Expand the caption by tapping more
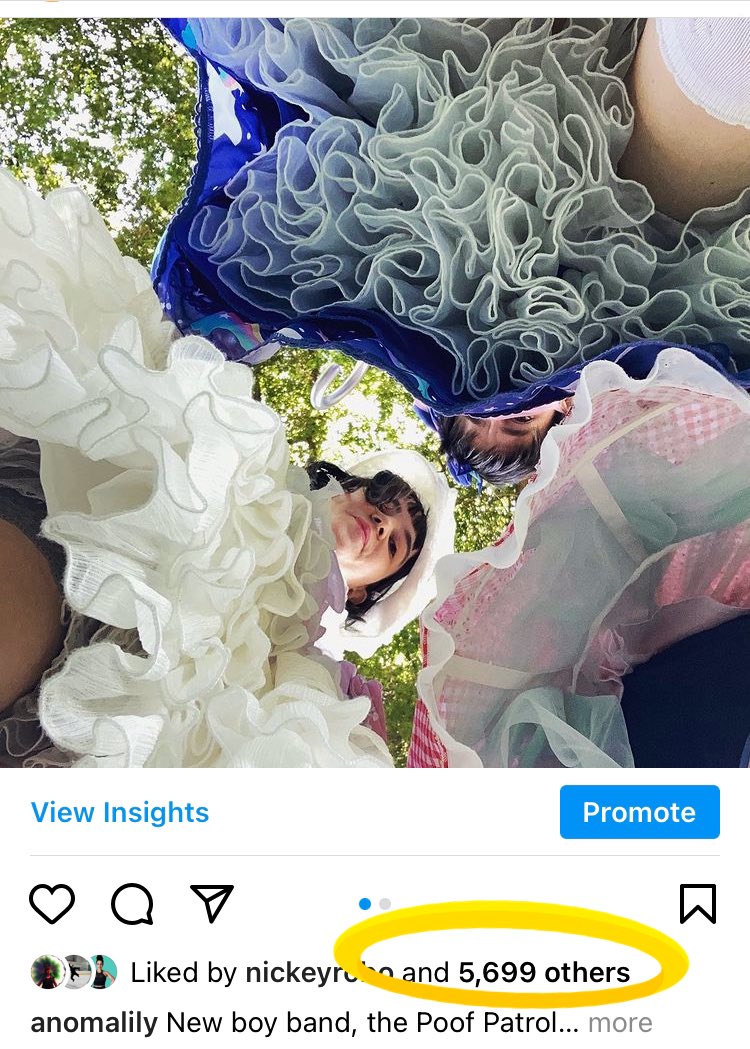750x1049 pixels. (620, 1023)
